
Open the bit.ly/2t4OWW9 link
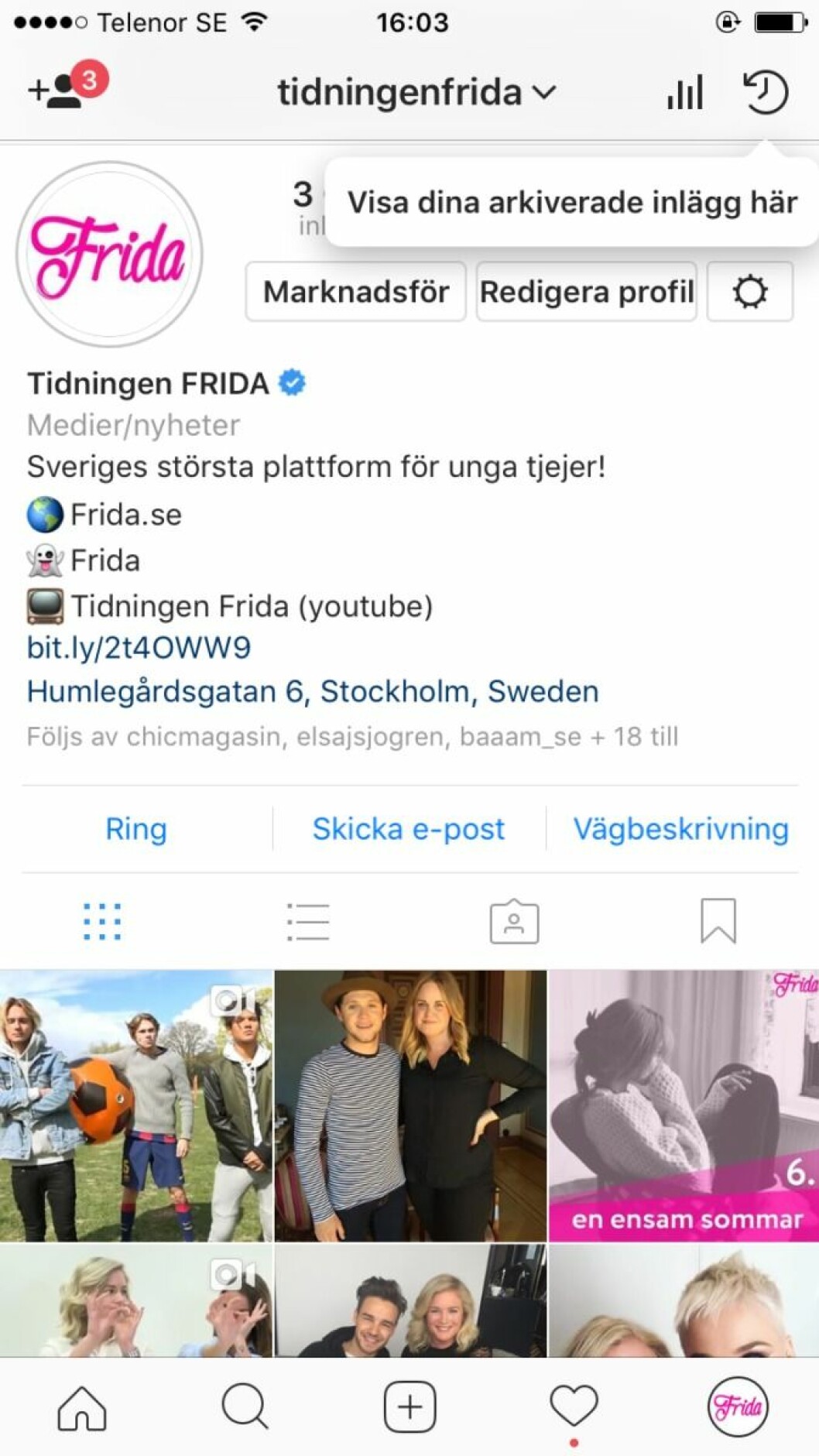[x=139, y=648]
